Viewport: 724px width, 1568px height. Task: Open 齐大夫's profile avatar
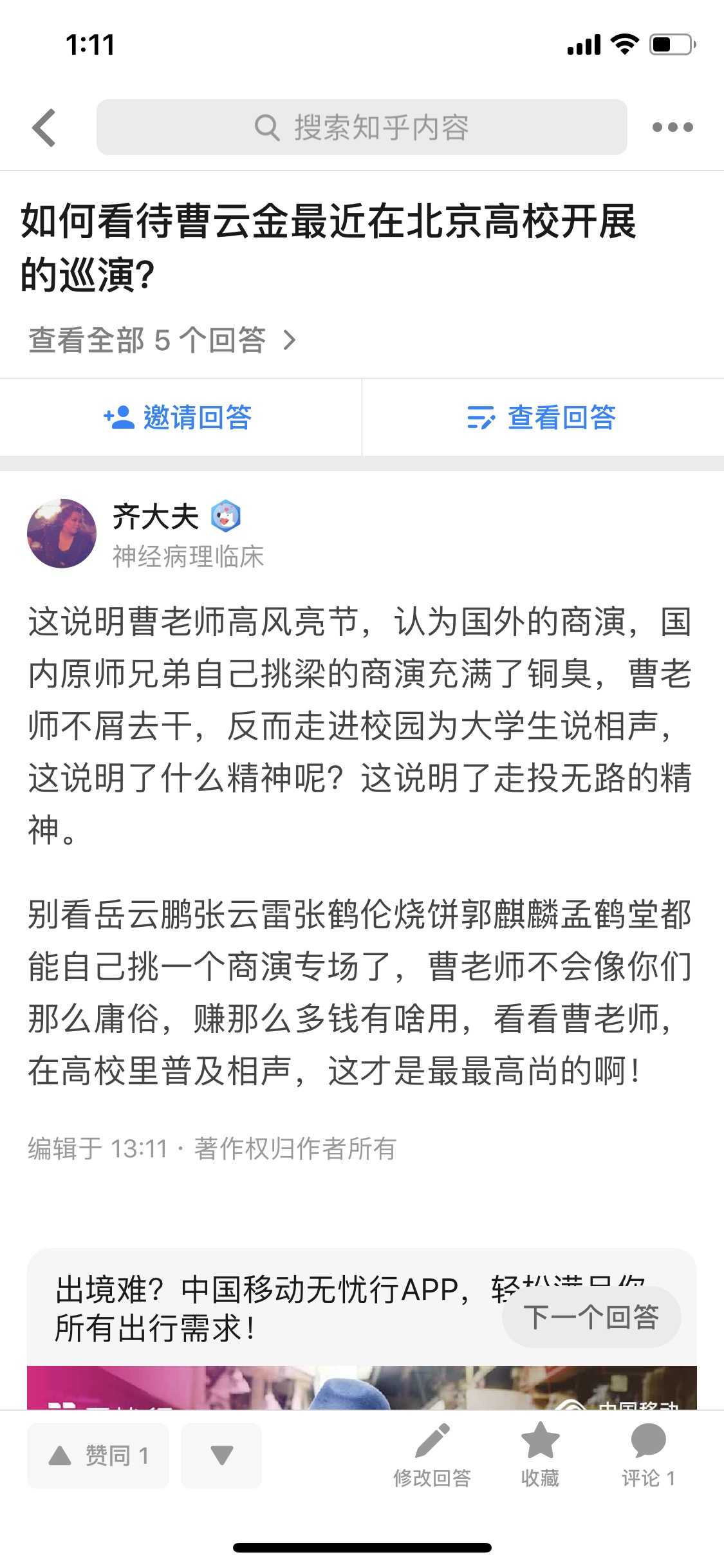pos(62,533)
